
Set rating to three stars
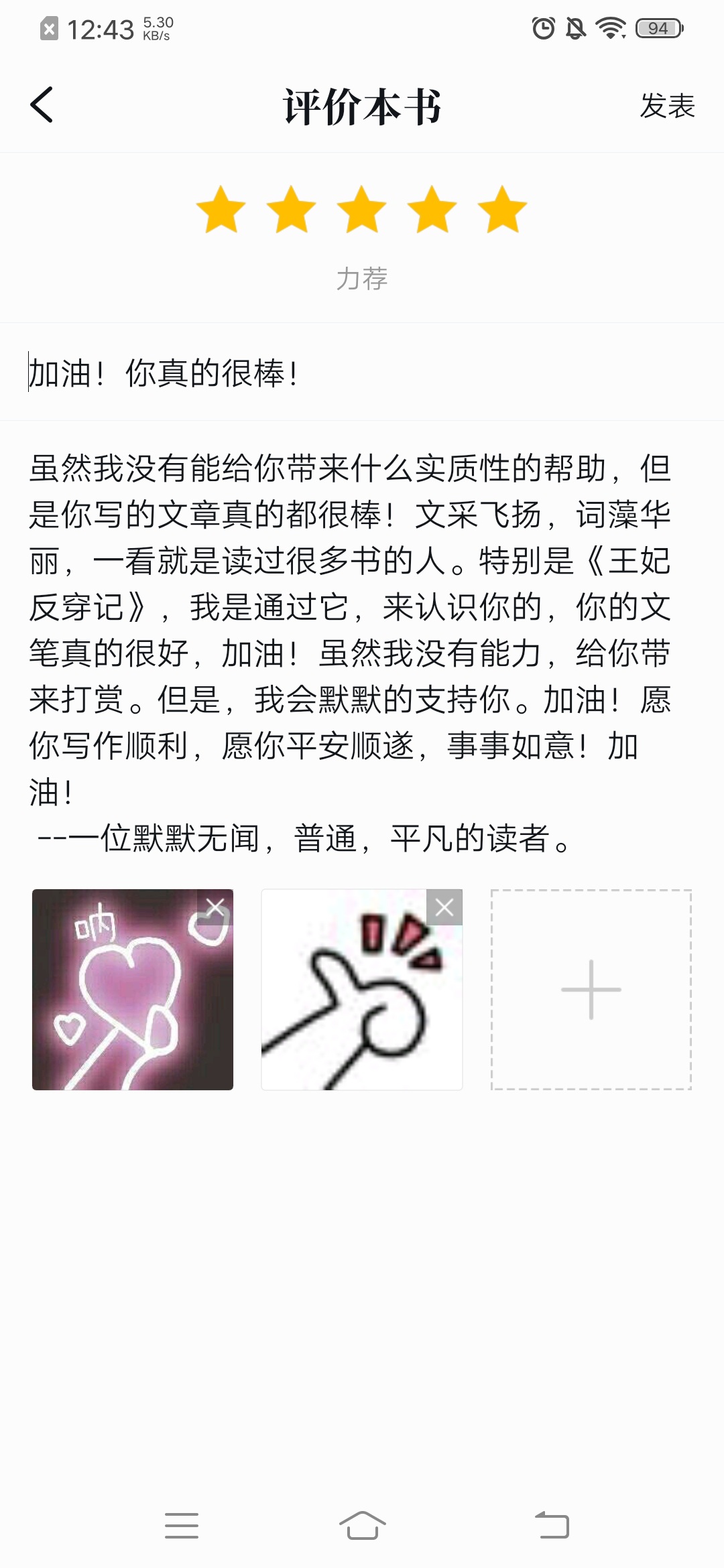[x=362, y=210]
